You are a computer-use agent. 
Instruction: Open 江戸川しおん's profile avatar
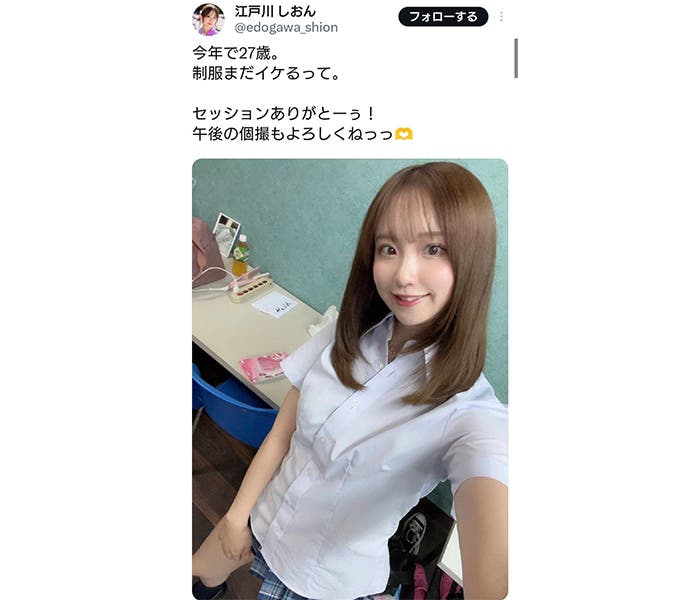[x=208, y=19]
